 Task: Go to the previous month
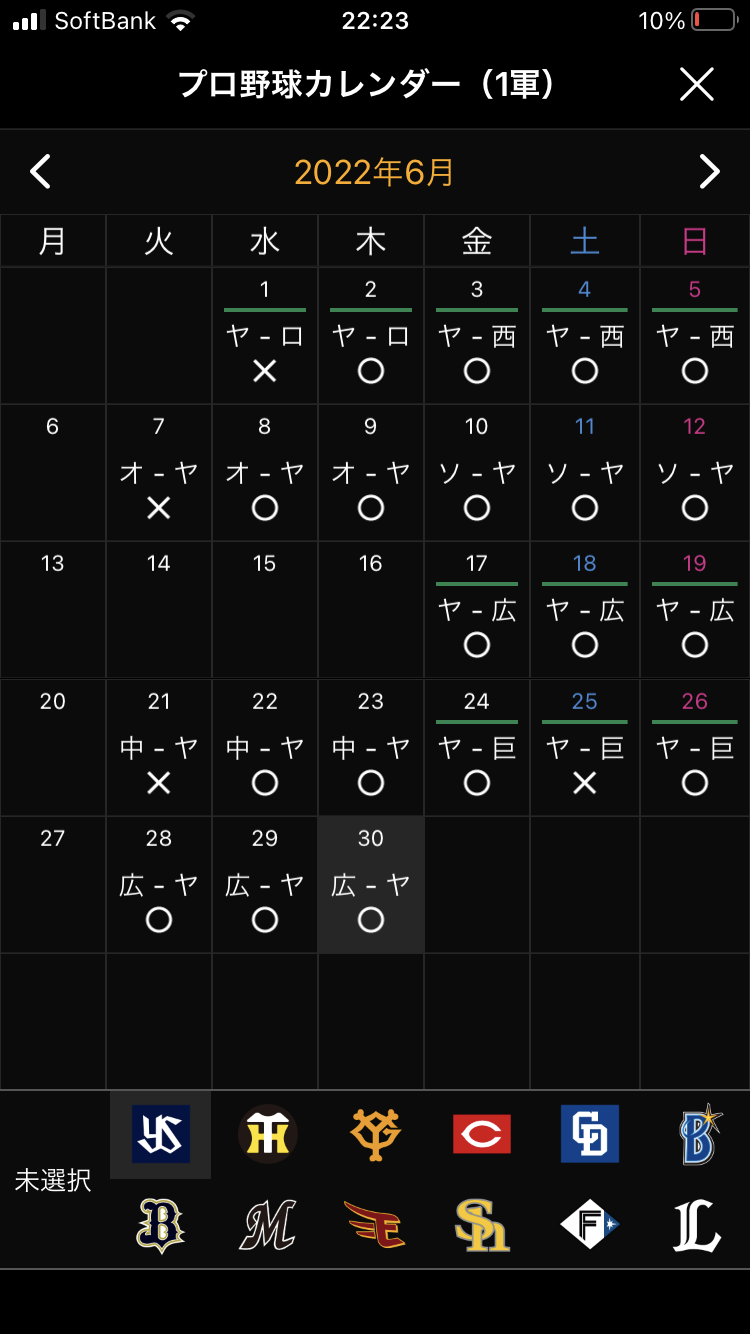point(40,172)
